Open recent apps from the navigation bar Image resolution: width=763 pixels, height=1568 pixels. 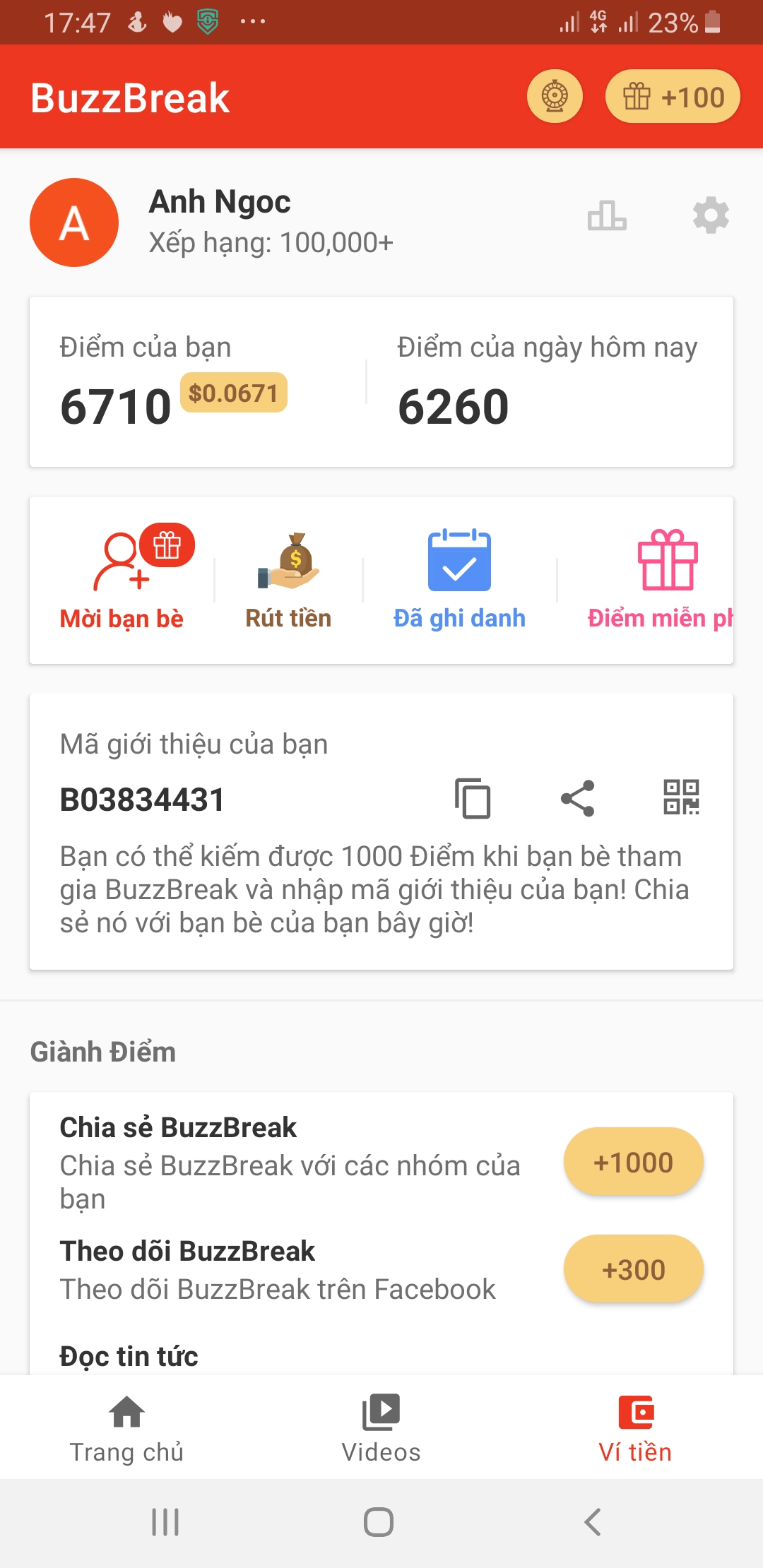pos(165,1522)
